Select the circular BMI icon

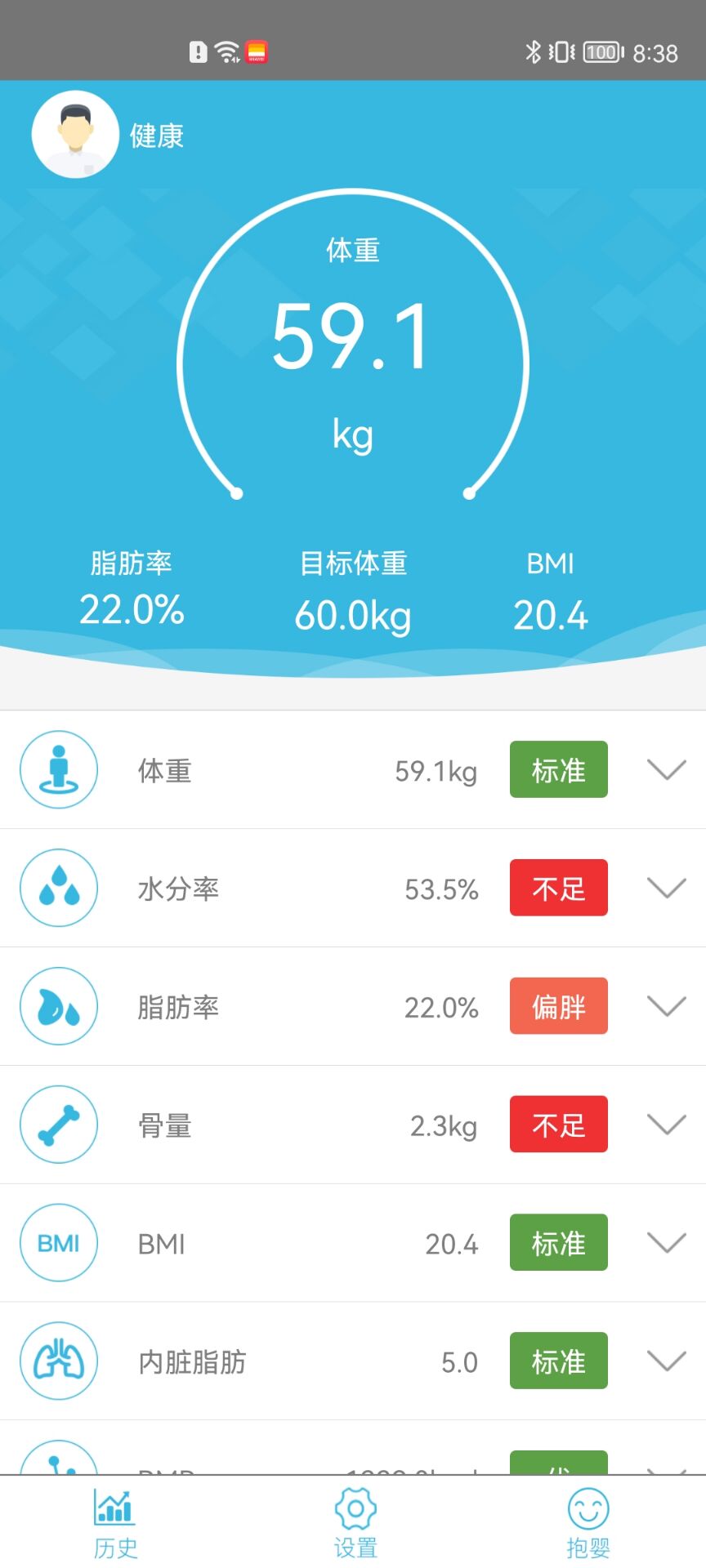pos(58,1242)
